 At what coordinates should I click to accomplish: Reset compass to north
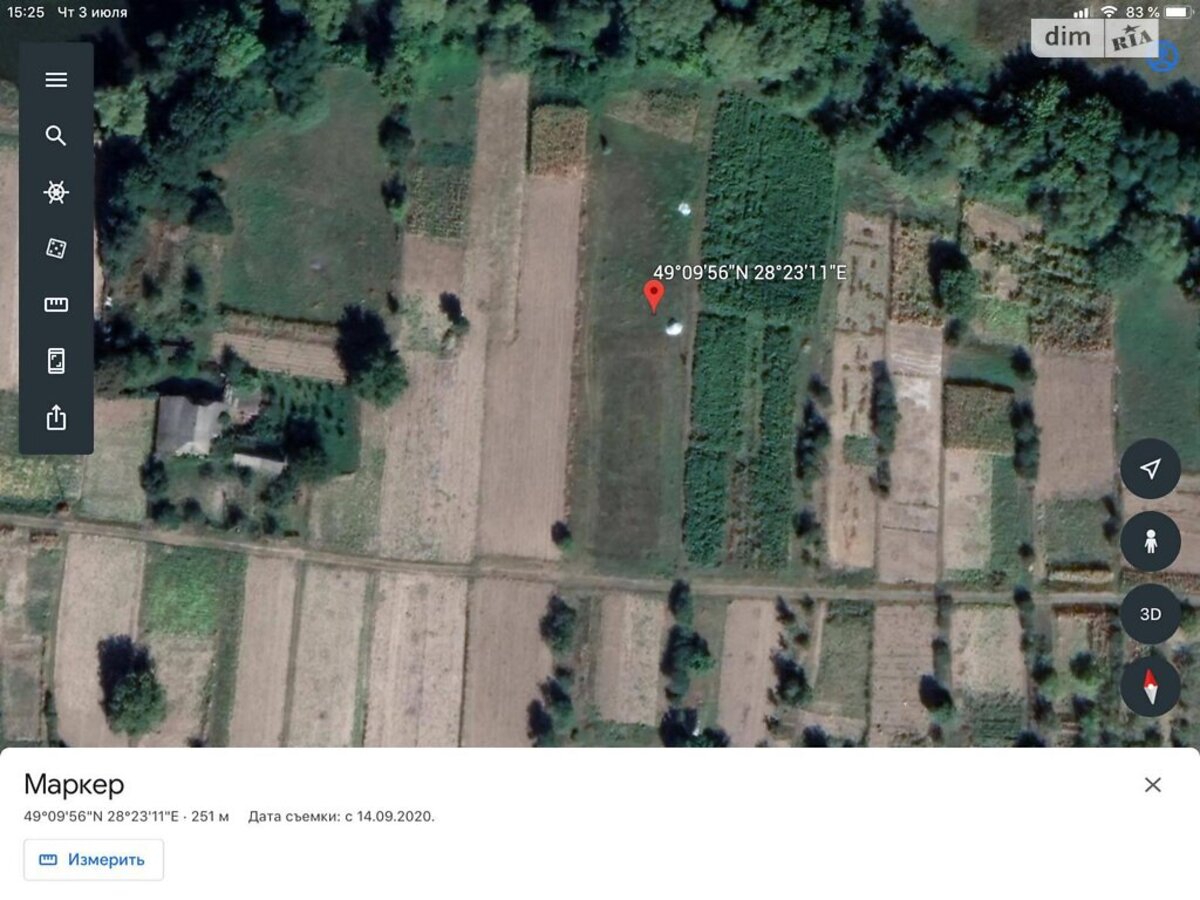pyautogui.click(x=1150, y=687)
